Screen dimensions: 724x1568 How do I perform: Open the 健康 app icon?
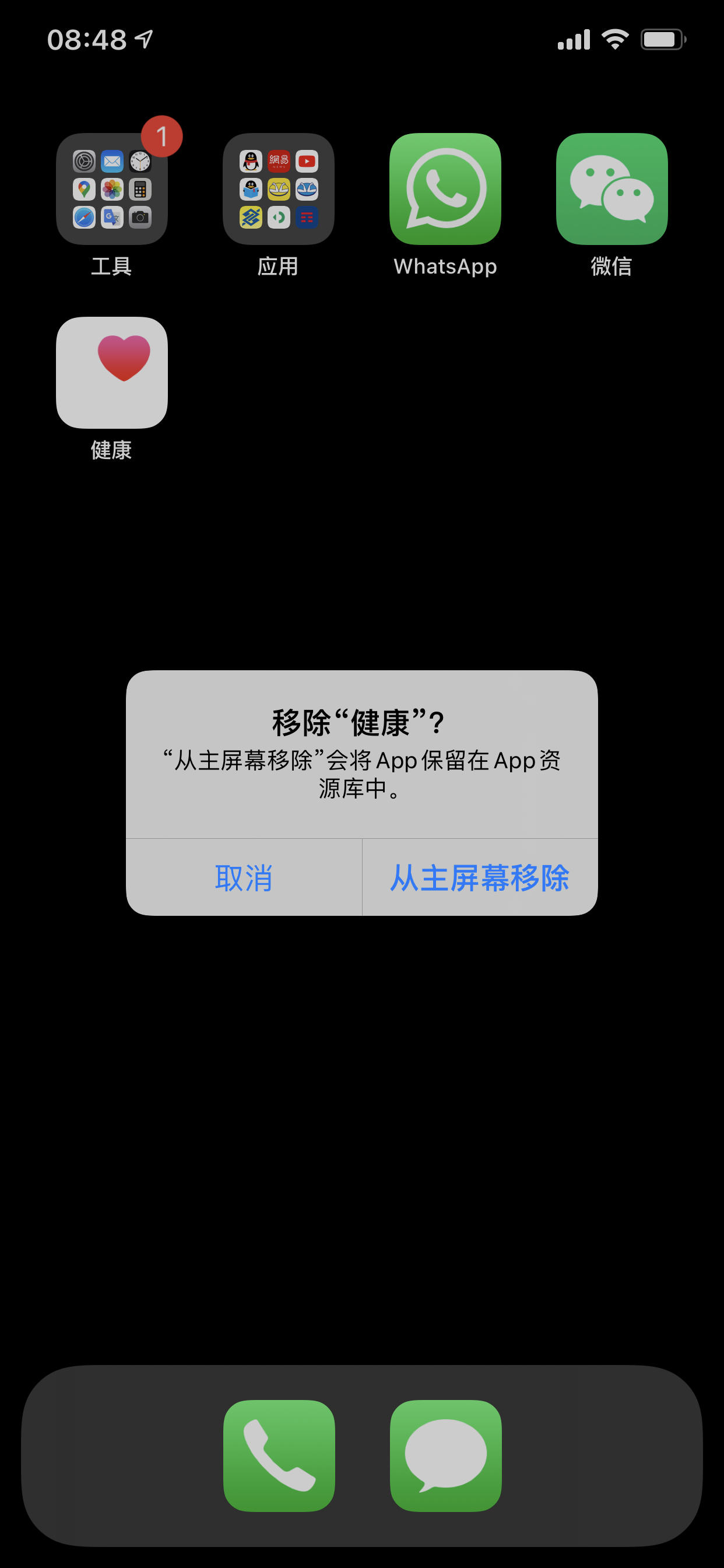click(112, 373)
